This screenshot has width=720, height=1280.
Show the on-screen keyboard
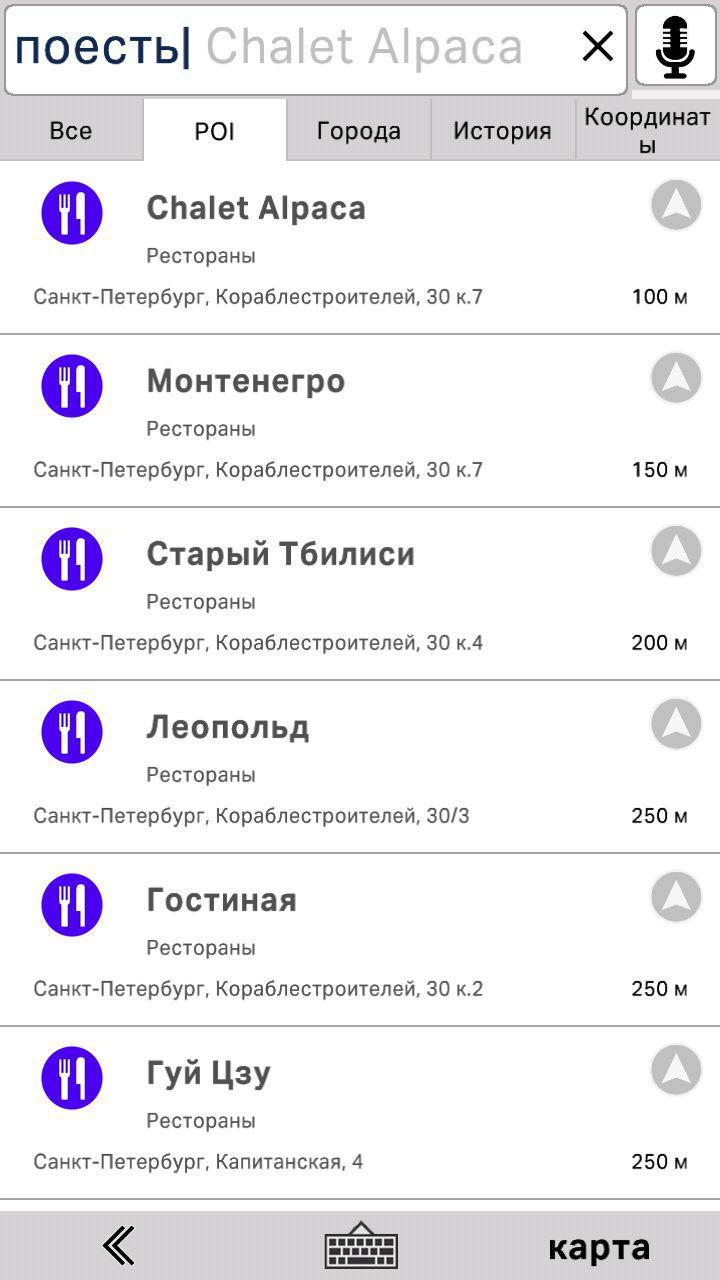pyautogui.click(x=361, y=1246)
